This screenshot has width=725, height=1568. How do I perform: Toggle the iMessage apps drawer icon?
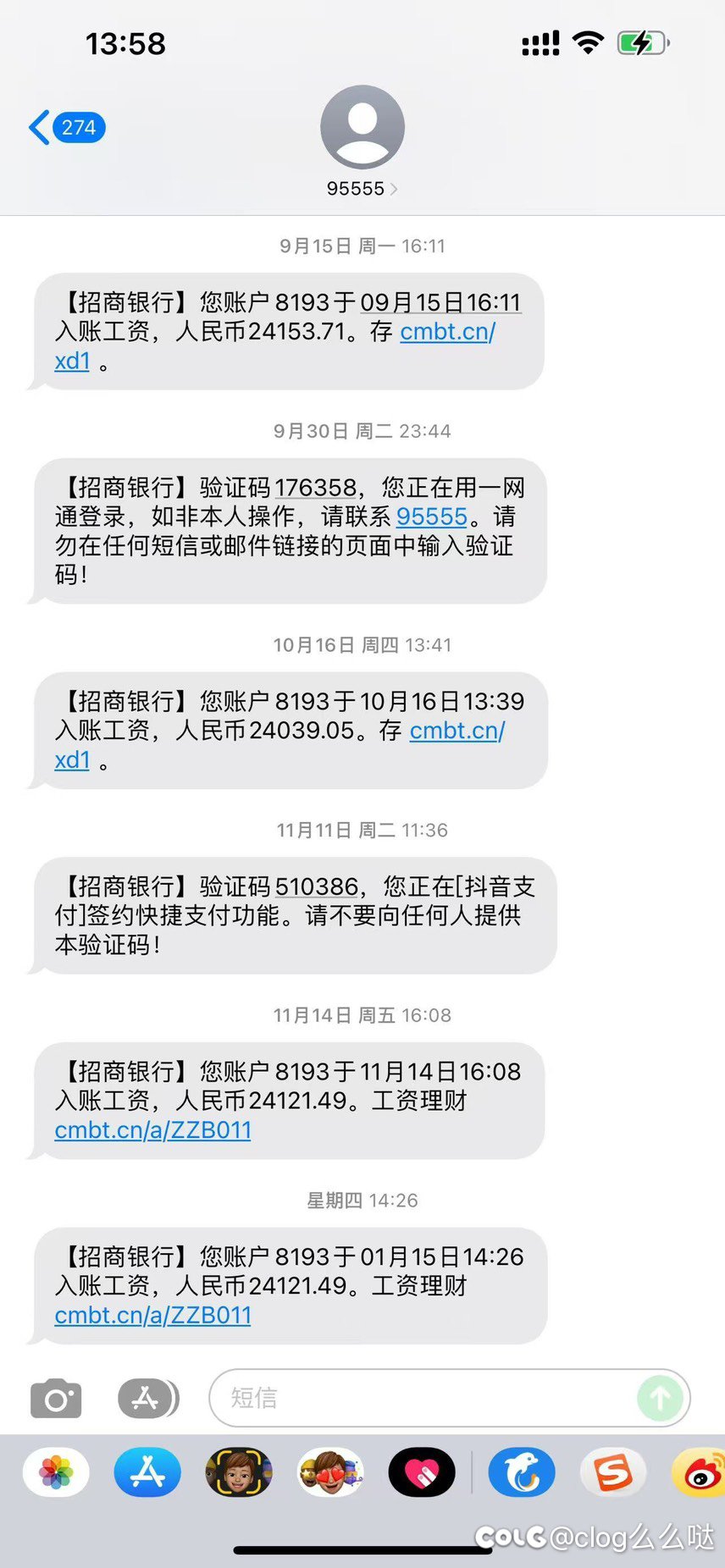pyautogui.click(x=147, y=1399)
